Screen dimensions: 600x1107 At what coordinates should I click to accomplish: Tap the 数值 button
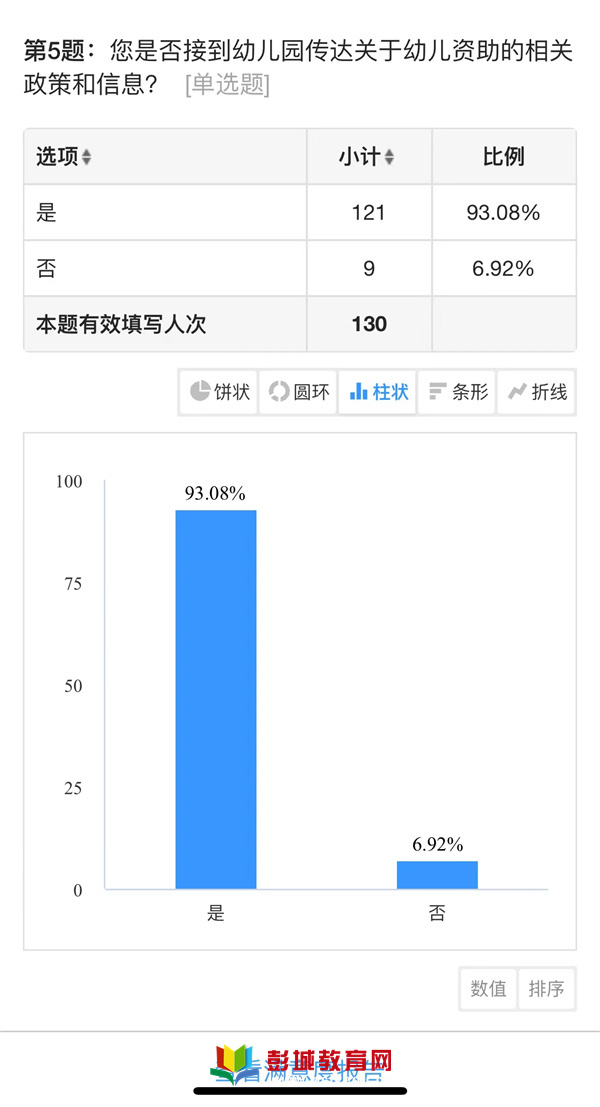(488, 988)
